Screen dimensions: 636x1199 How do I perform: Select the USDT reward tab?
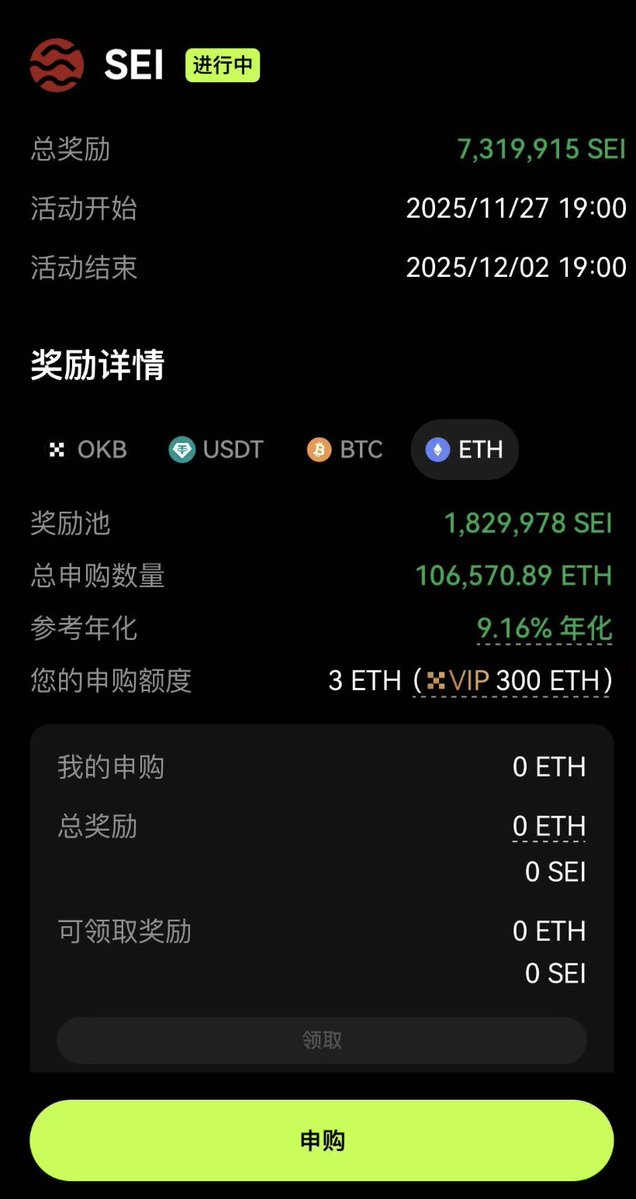pyautogui.click(x=216, y=450)
